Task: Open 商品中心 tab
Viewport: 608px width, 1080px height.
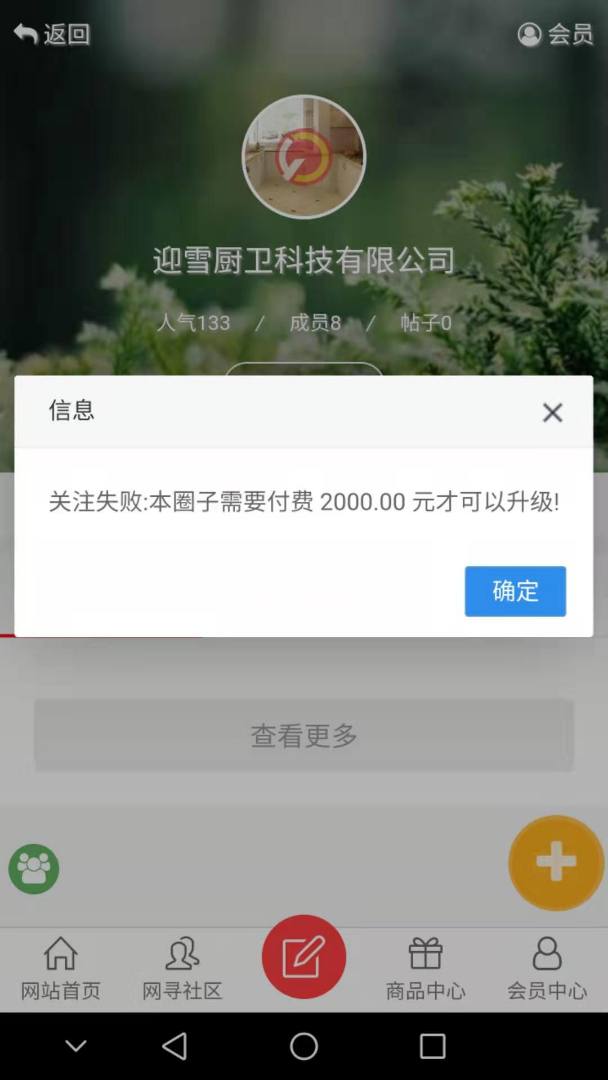Action: [425, 969]
